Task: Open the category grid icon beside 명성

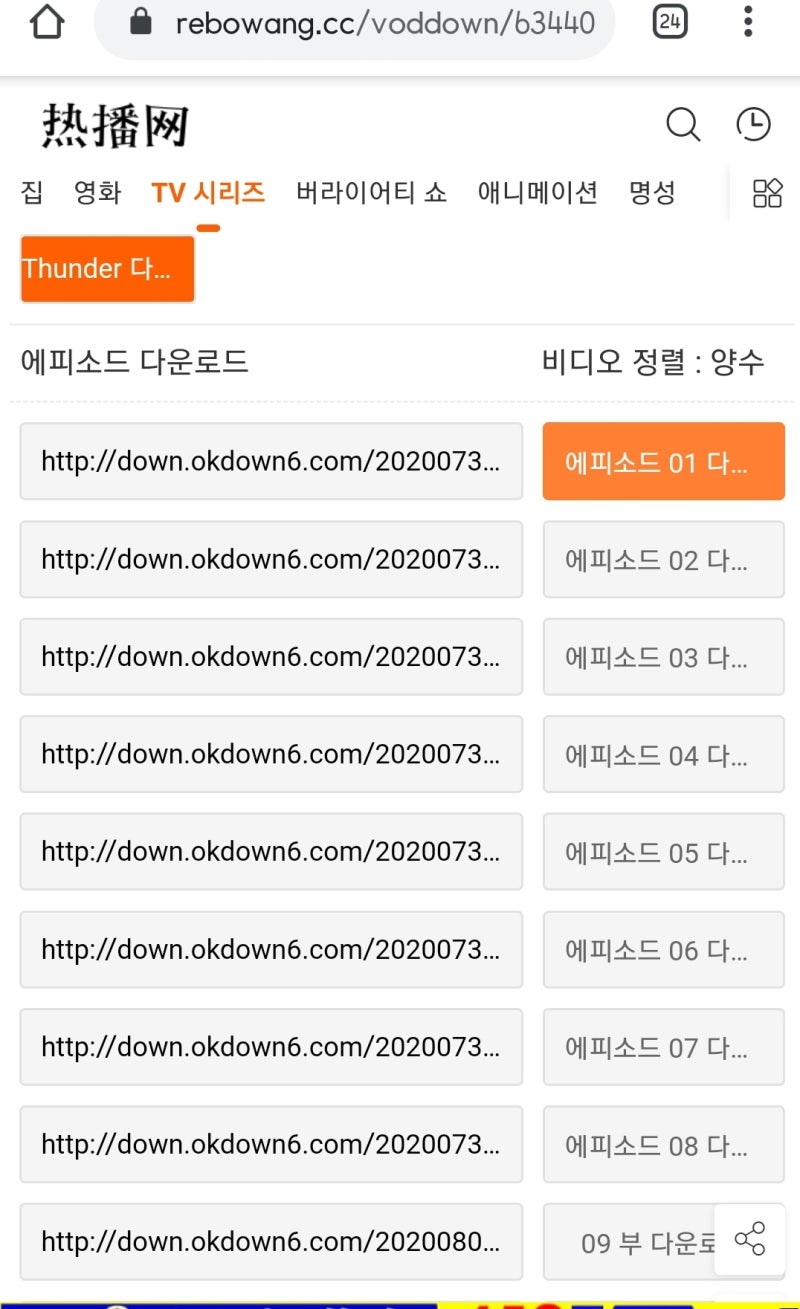Action: [766, 192]
